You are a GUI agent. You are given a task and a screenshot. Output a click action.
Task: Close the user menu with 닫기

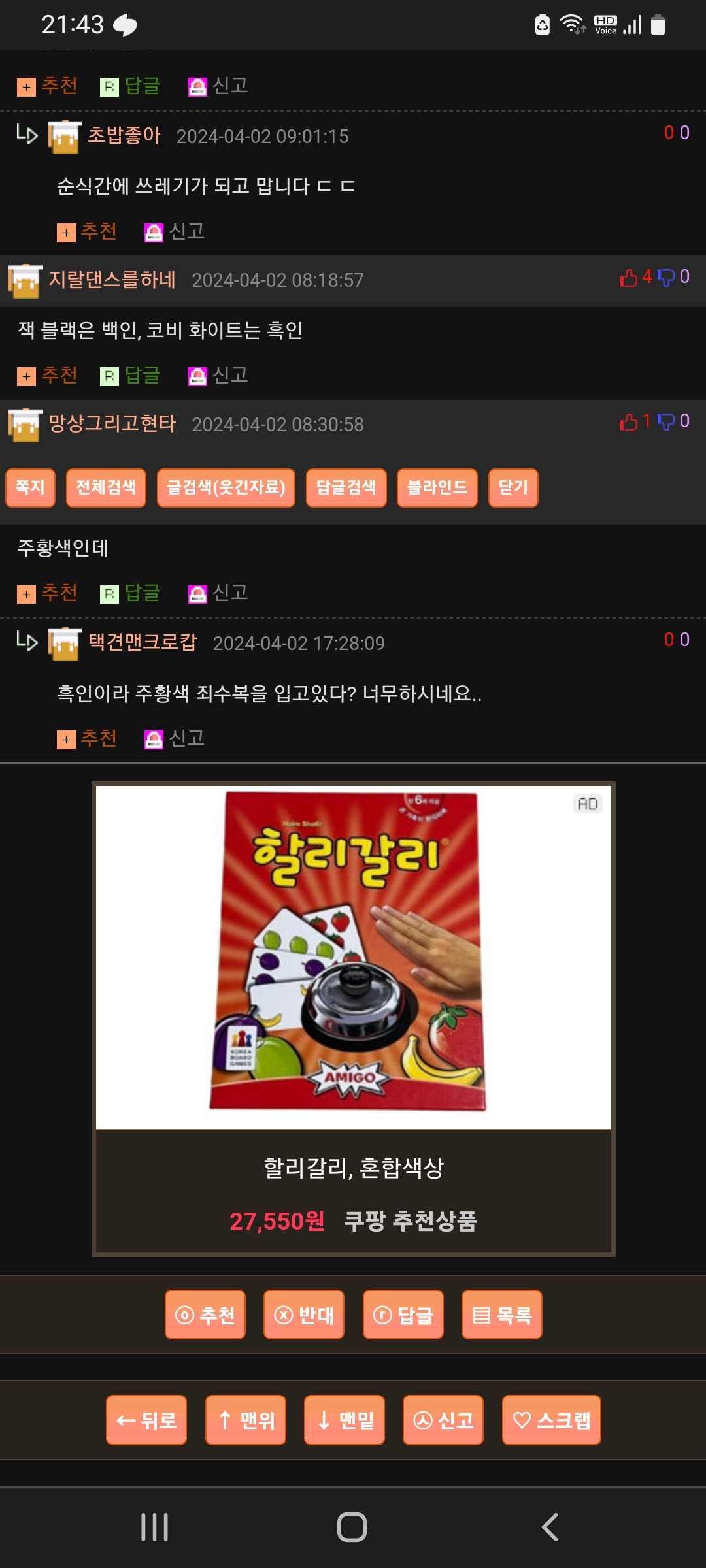(x=513, y=487)
